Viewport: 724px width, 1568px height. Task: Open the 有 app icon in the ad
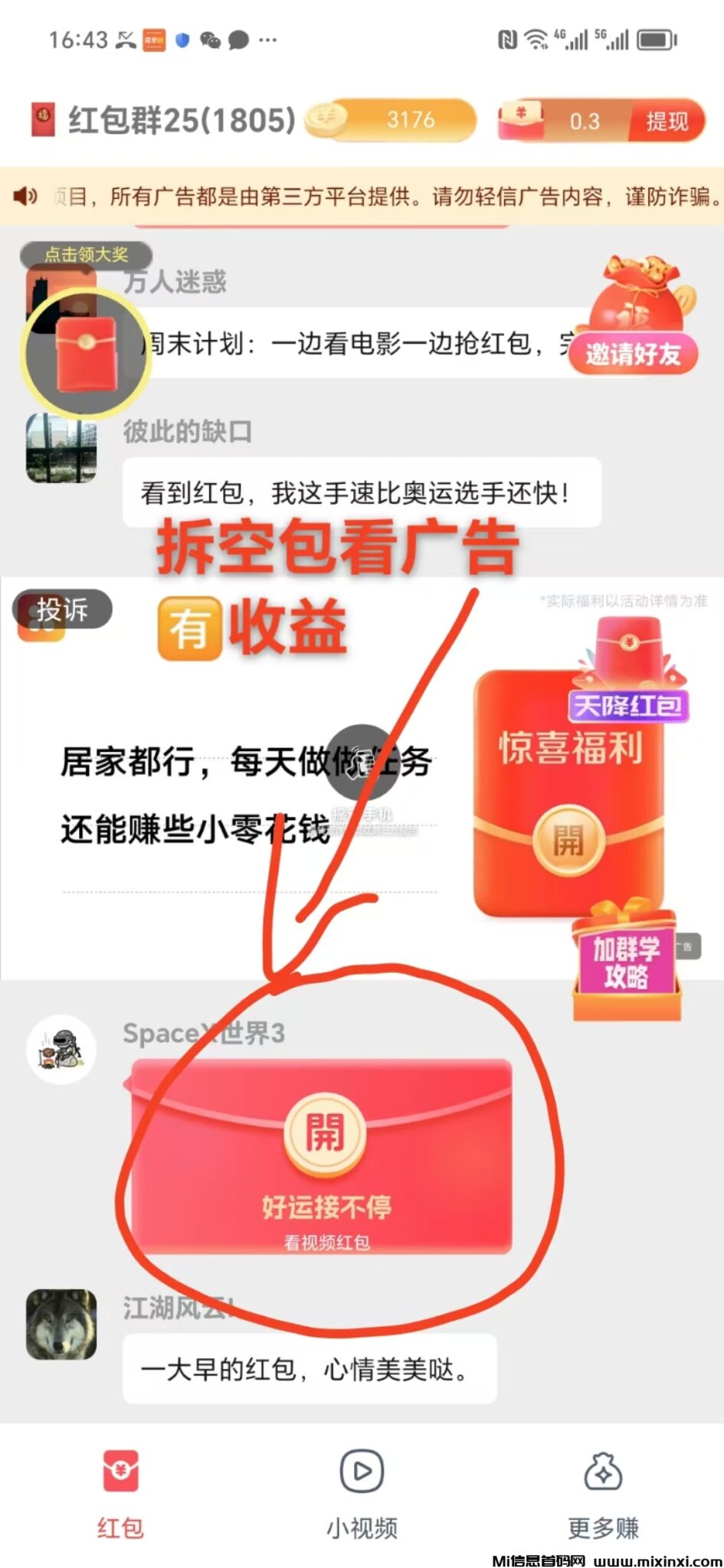point(192,628)
